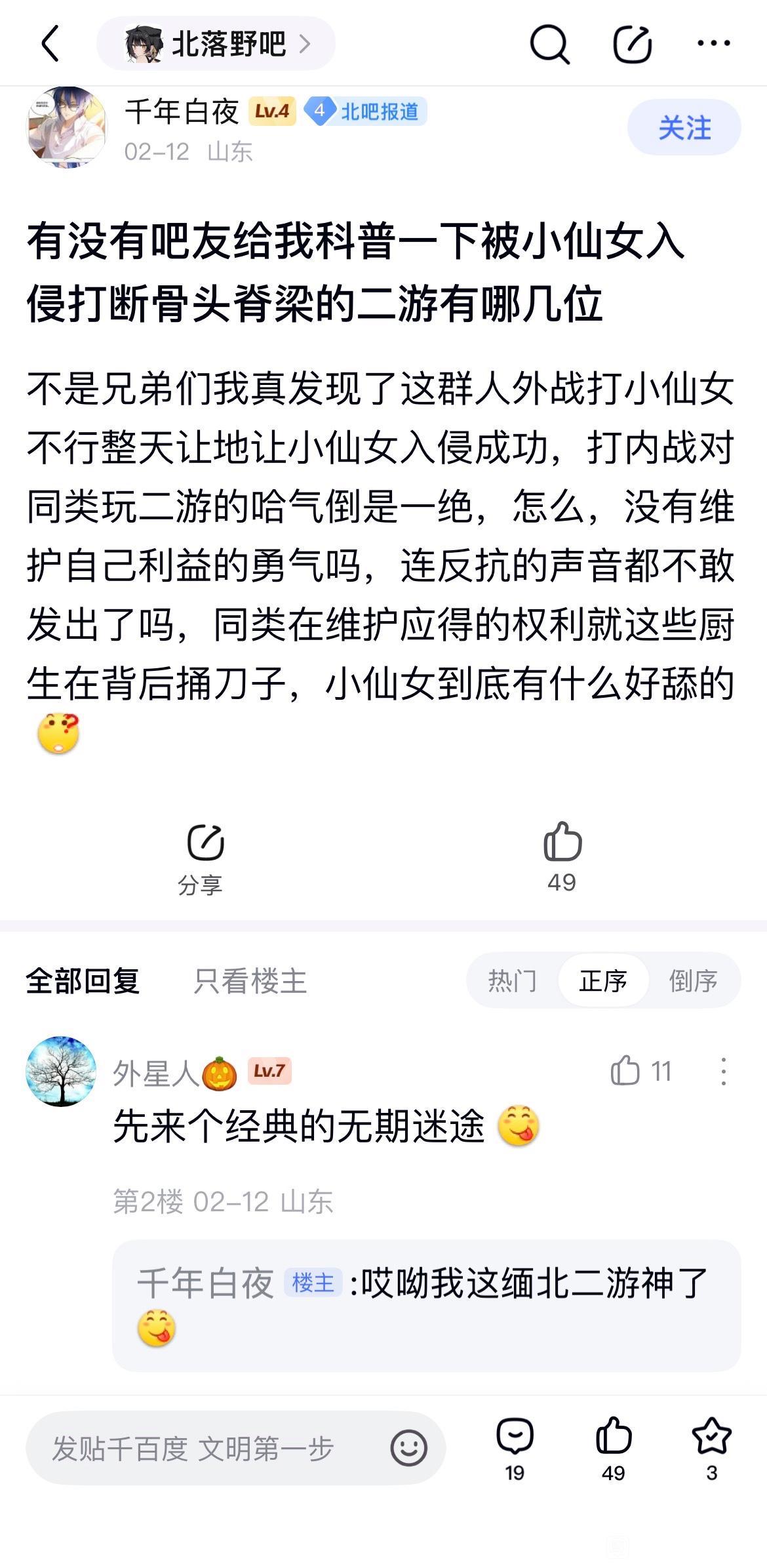Sort replies by 倒序
This screenshot has height=1568, width=767.
(693, 981)
